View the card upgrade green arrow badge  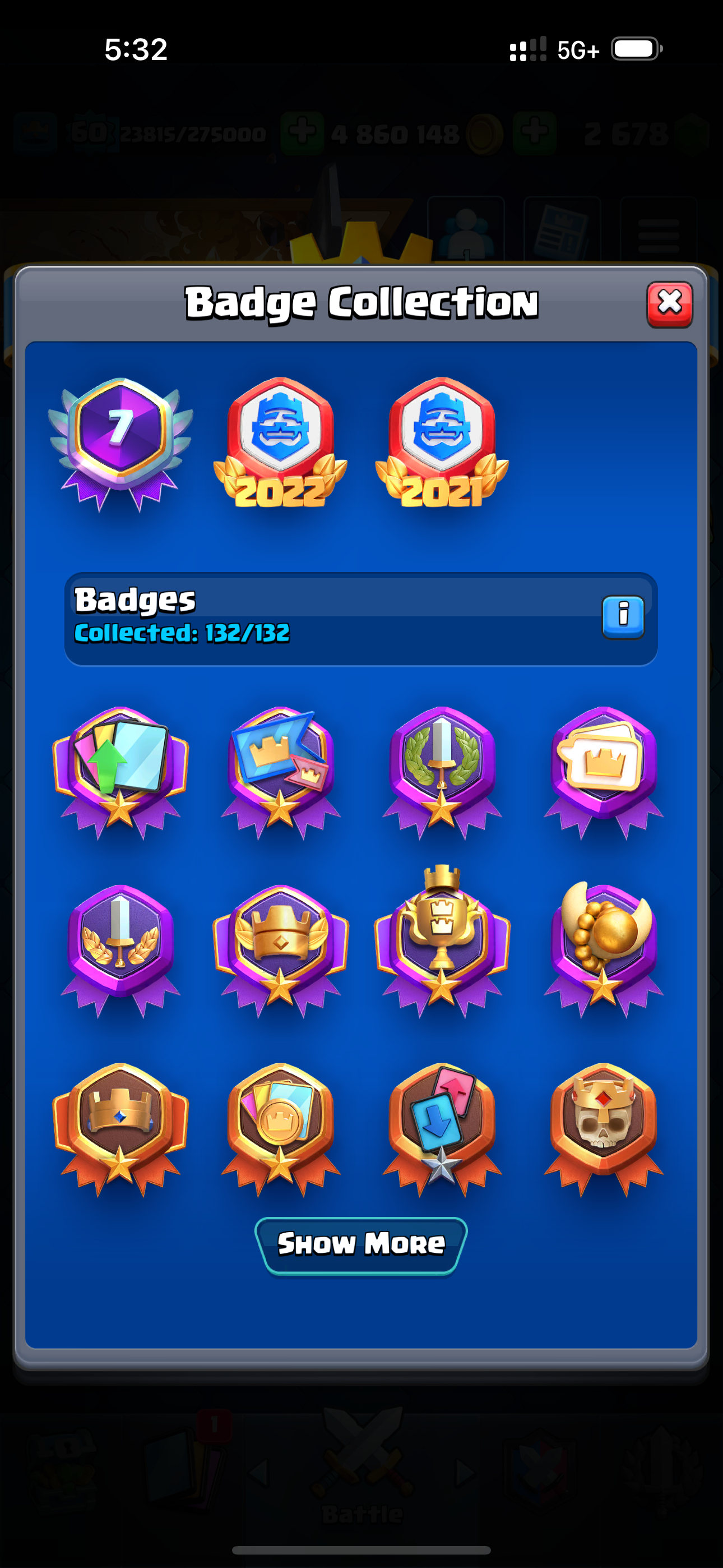point(121,773)
